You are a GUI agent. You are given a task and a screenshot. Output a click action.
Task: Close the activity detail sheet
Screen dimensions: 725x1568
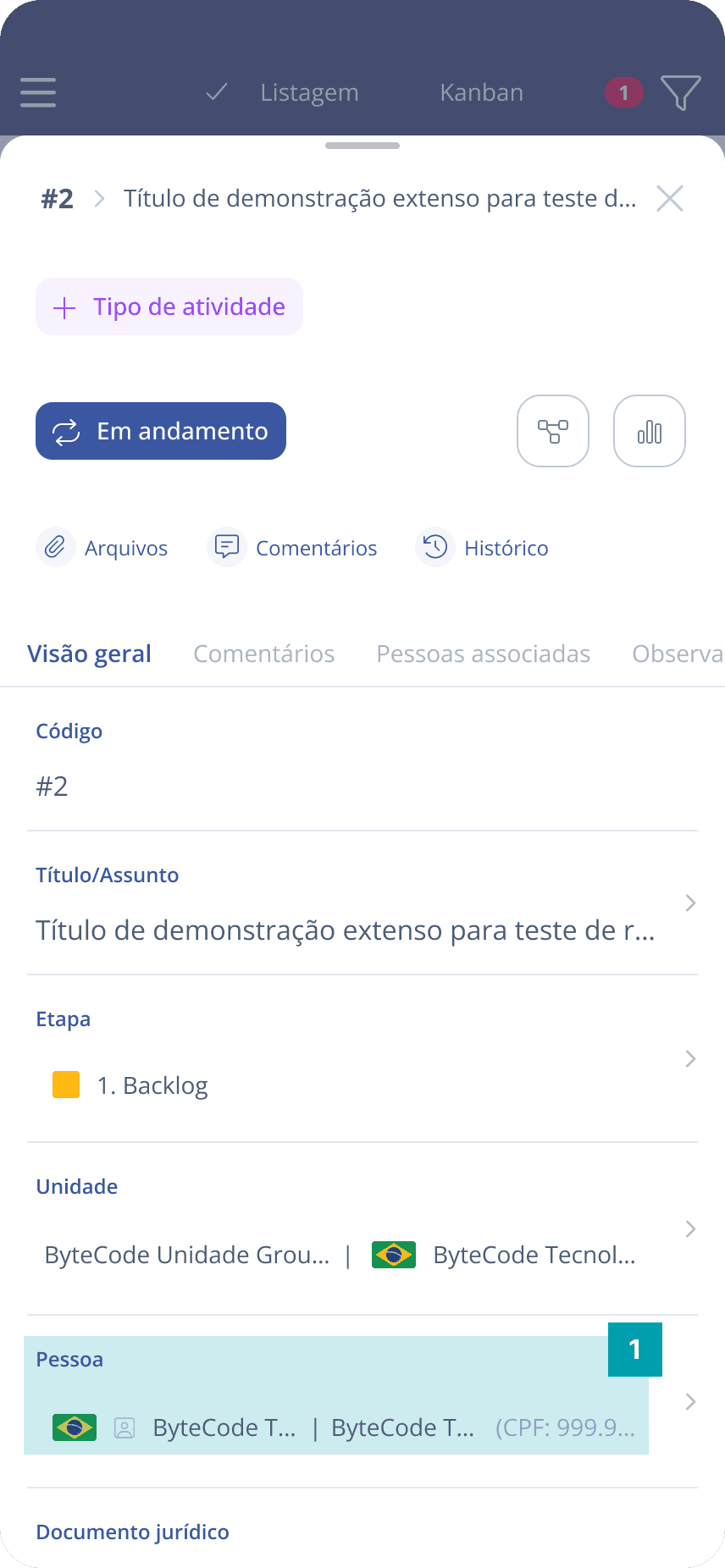coord(670,199)
